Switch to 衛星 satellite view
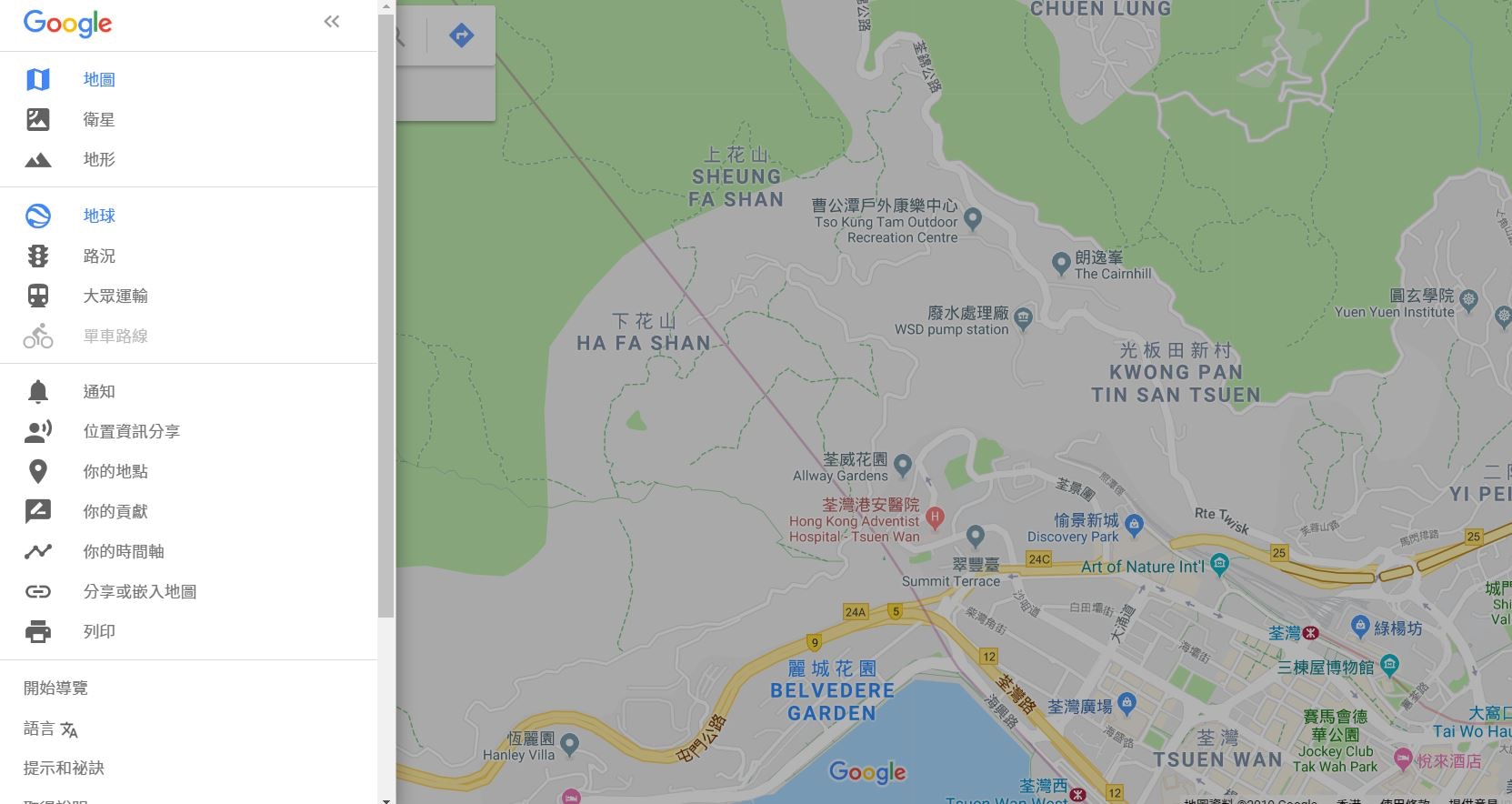Screen dimensions: 1512x804 click(x=98, y=119)
